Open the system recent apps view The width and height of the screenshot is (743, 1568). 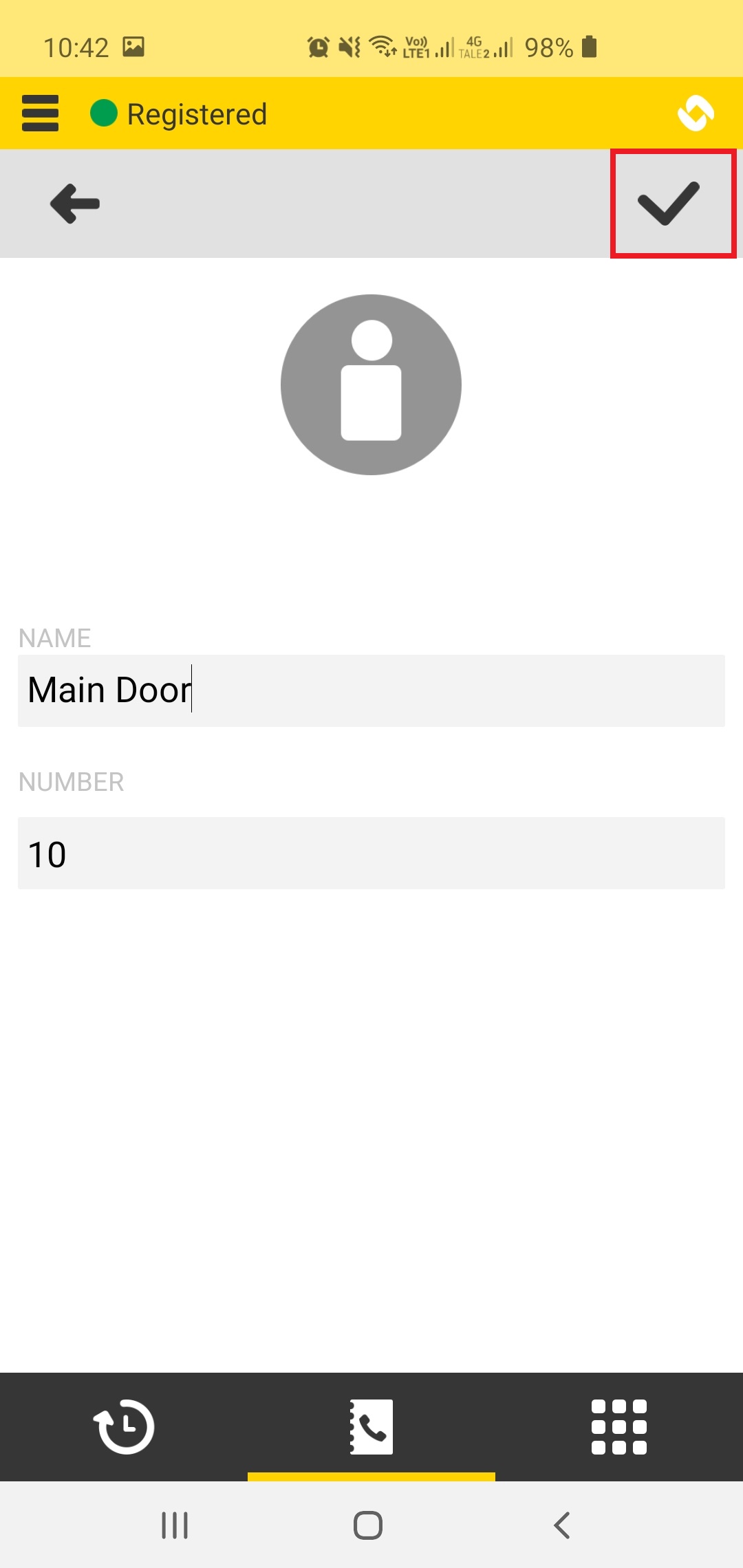[x=175, y=1525]
